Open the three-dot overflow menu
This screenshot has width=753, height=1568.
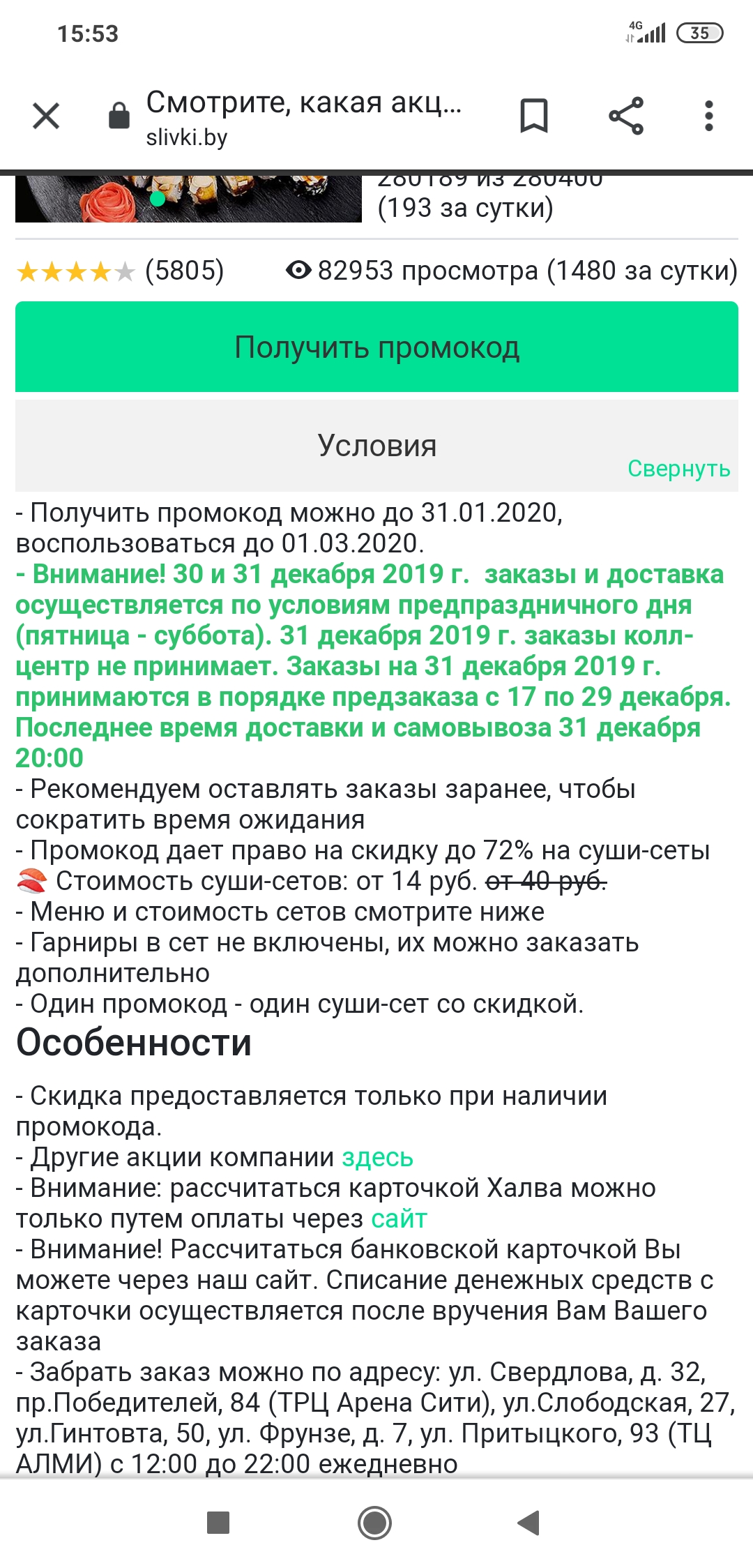pyautogui.click(x=708, y=116)
